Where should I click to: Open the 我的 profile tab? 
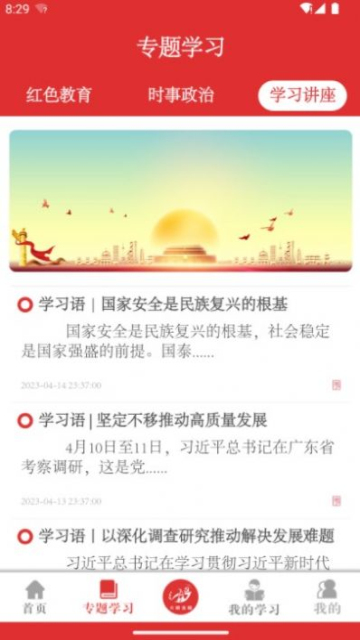click(327, 597)
